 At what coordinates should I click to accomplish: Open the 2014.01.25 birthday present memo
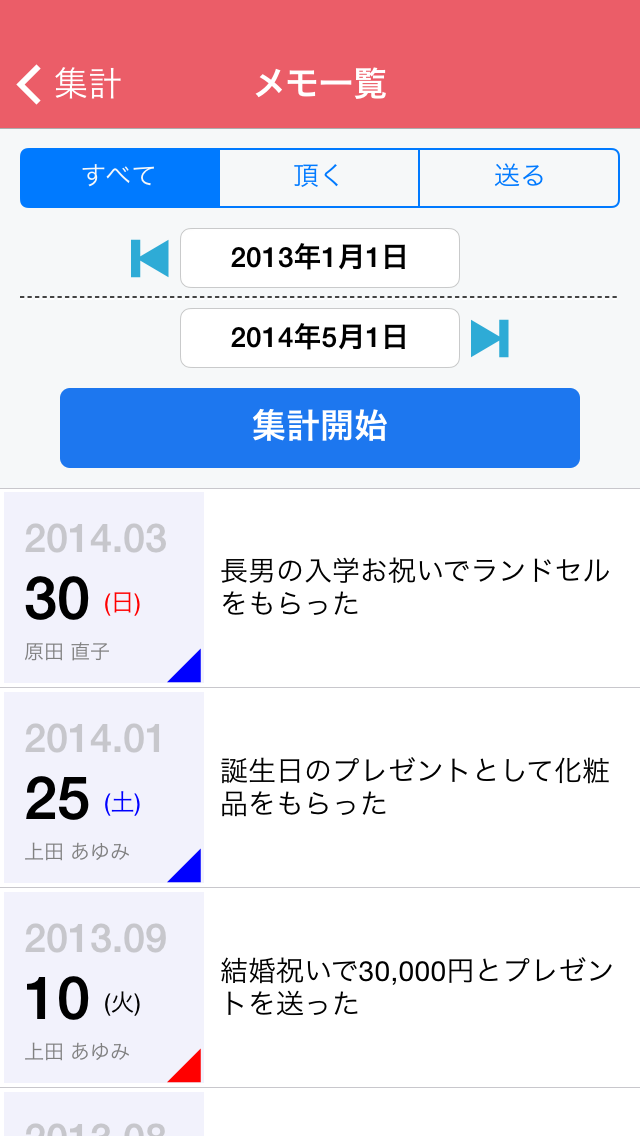click(x=320, y=788)
